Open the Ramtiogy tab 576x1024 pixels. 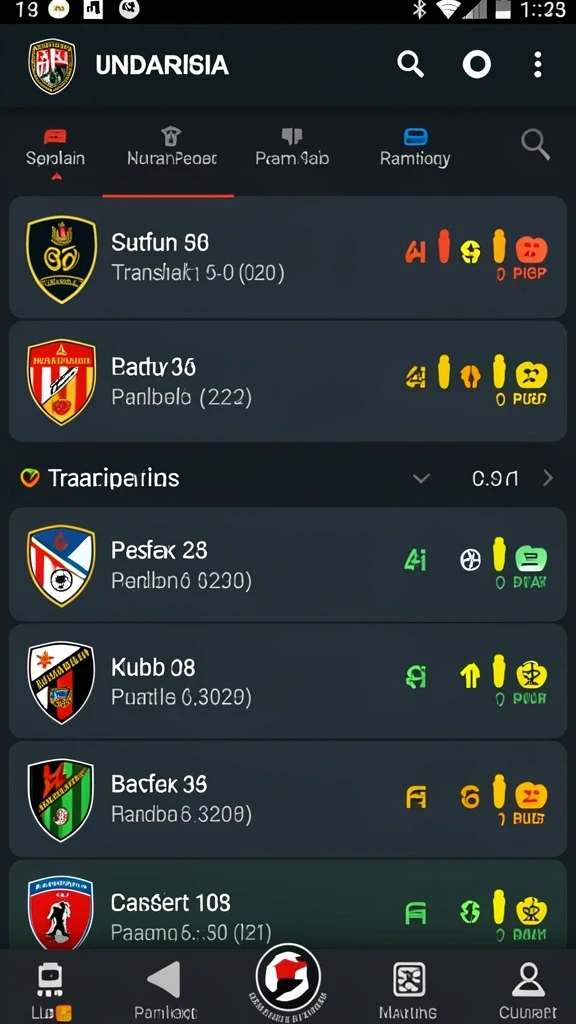coord(415,148)
